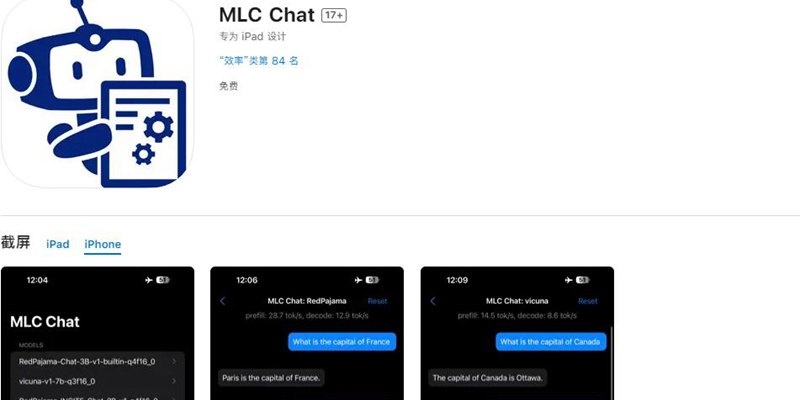The image size is (800, 400).
Task: Select the iPhone screenshots tab
Action: (x=102, y=244)
